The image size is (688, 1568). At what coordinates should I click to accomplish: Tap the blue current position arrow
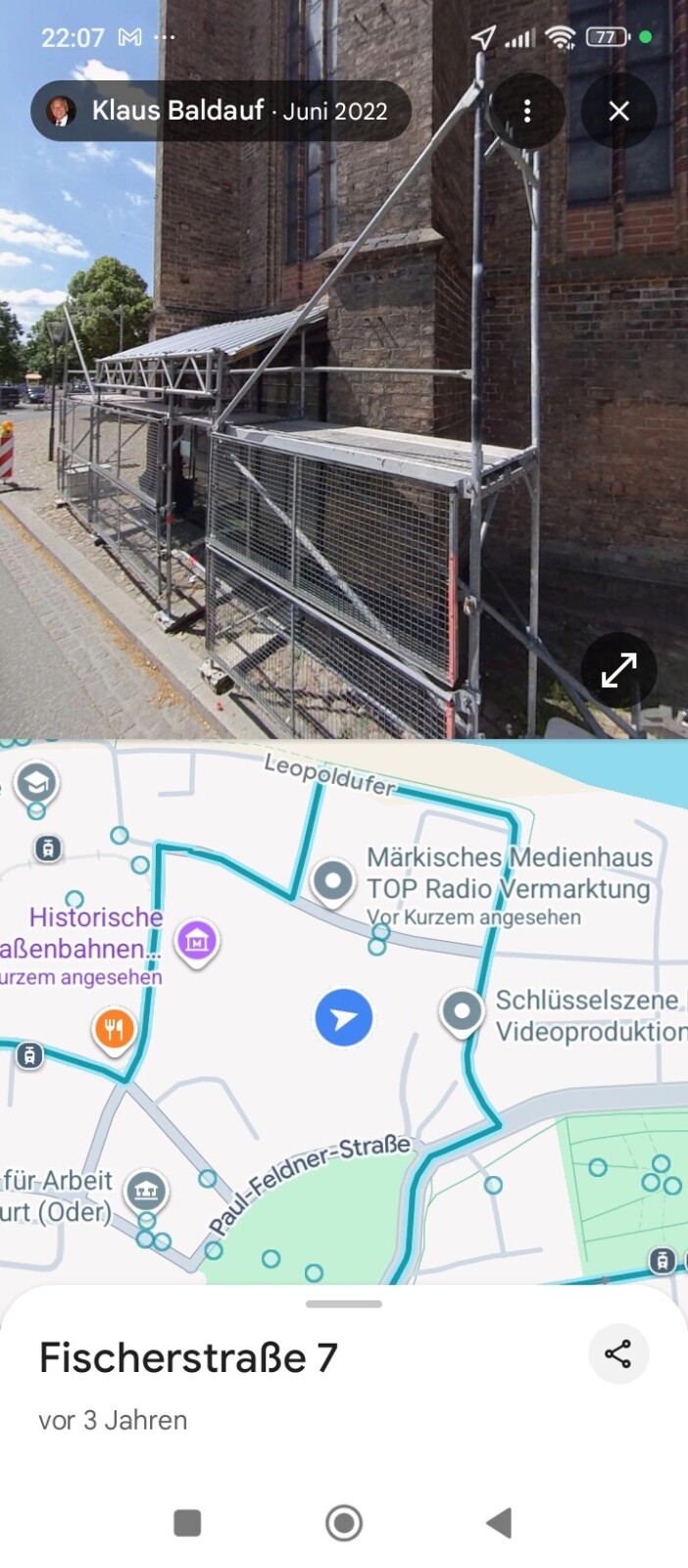coord(344,1018)
